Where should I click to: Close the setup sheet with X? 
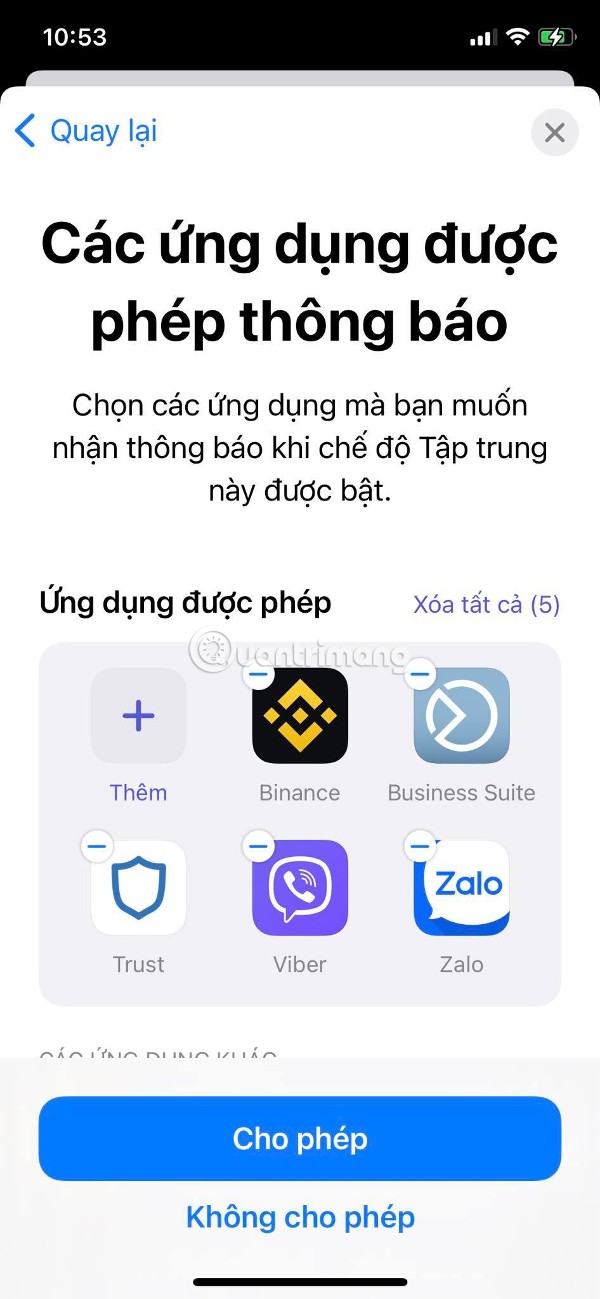click(x=555, y=132)
